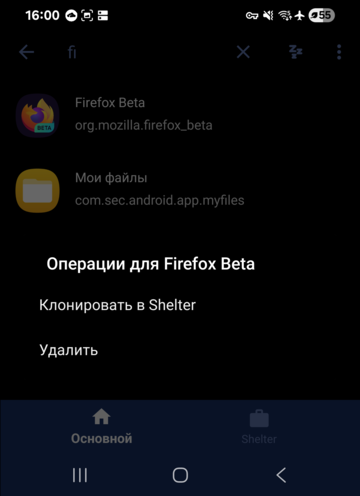Screen dimensions: 360x496
Task: Focus the search field containing fi
Action: pos(147,52)
